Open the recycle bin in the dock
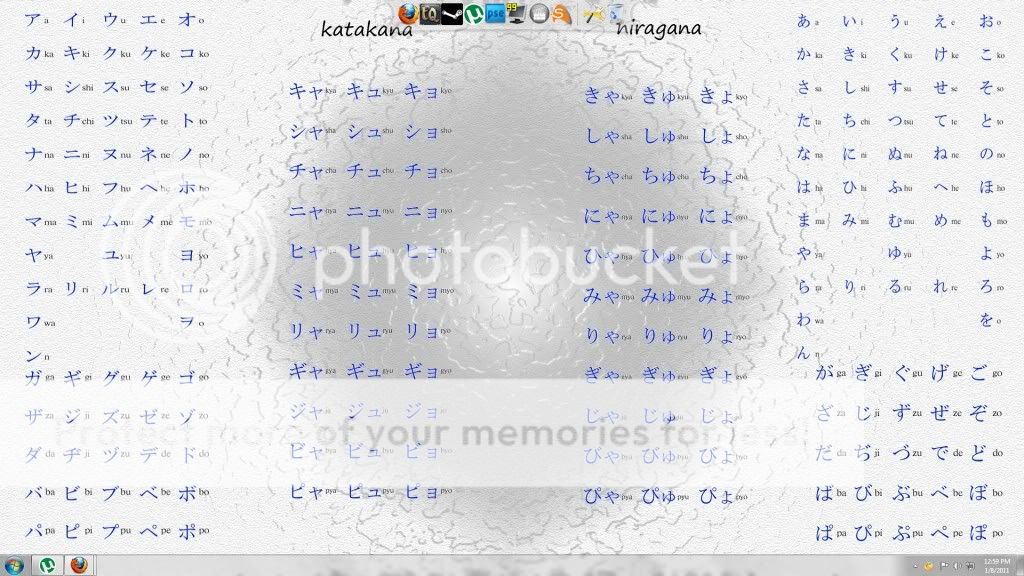 click(x=617, y=13)
